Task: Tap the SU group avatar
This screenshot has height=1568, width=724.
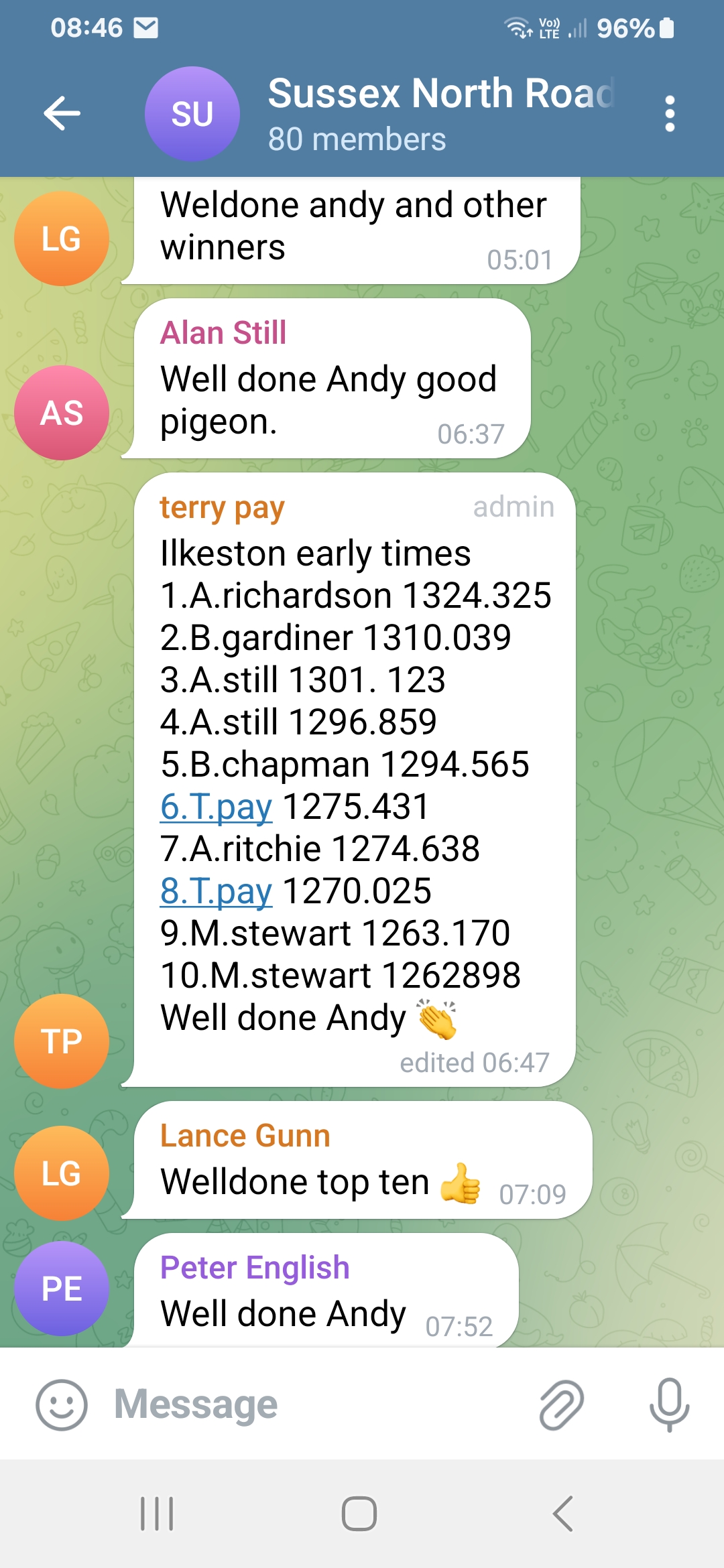Action: click(192, 113)
